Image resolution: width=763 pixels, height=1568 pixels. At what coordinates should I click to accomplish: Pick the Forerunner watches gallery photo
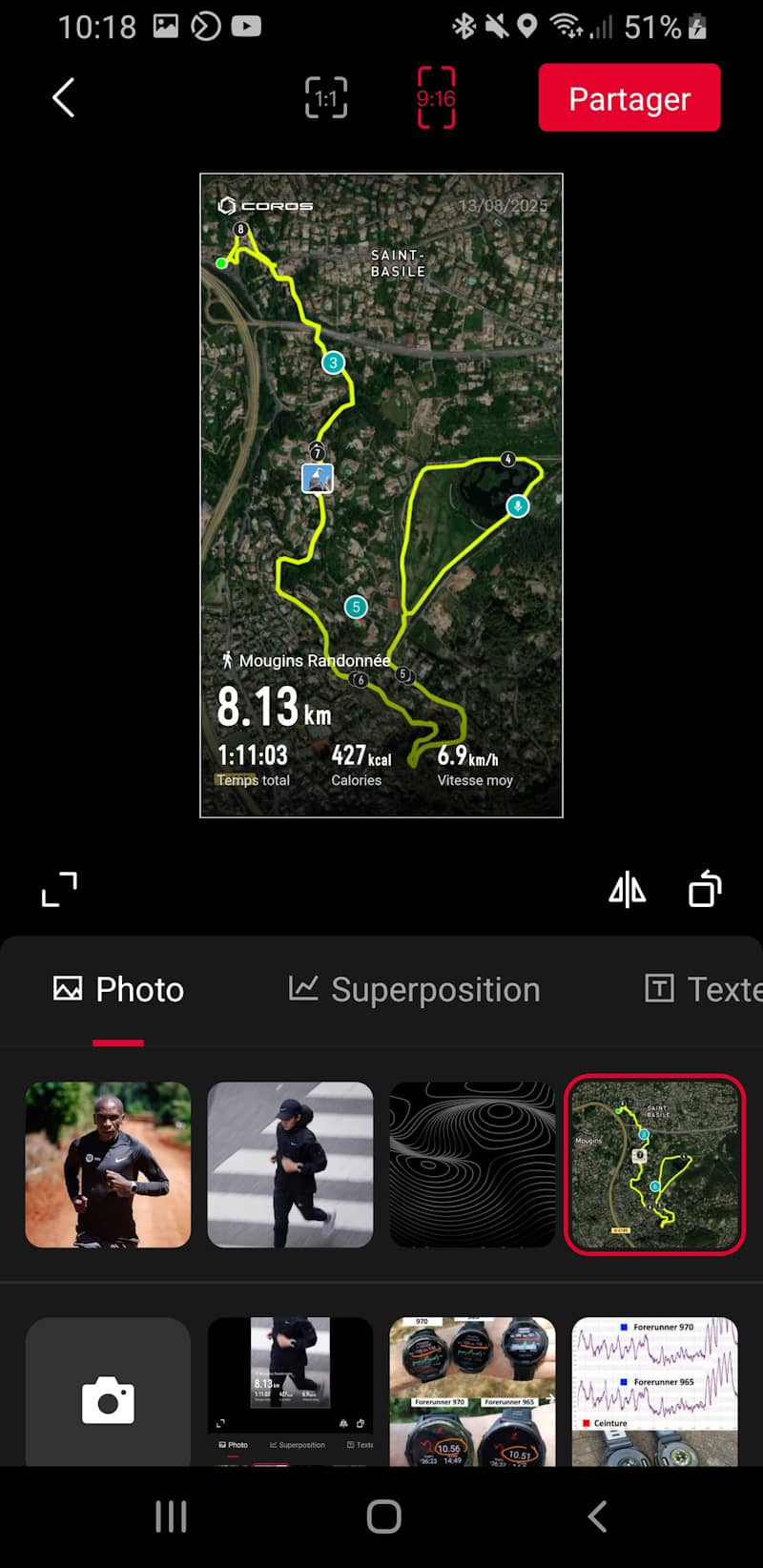pyautogui.click(x=472, y=1393)
